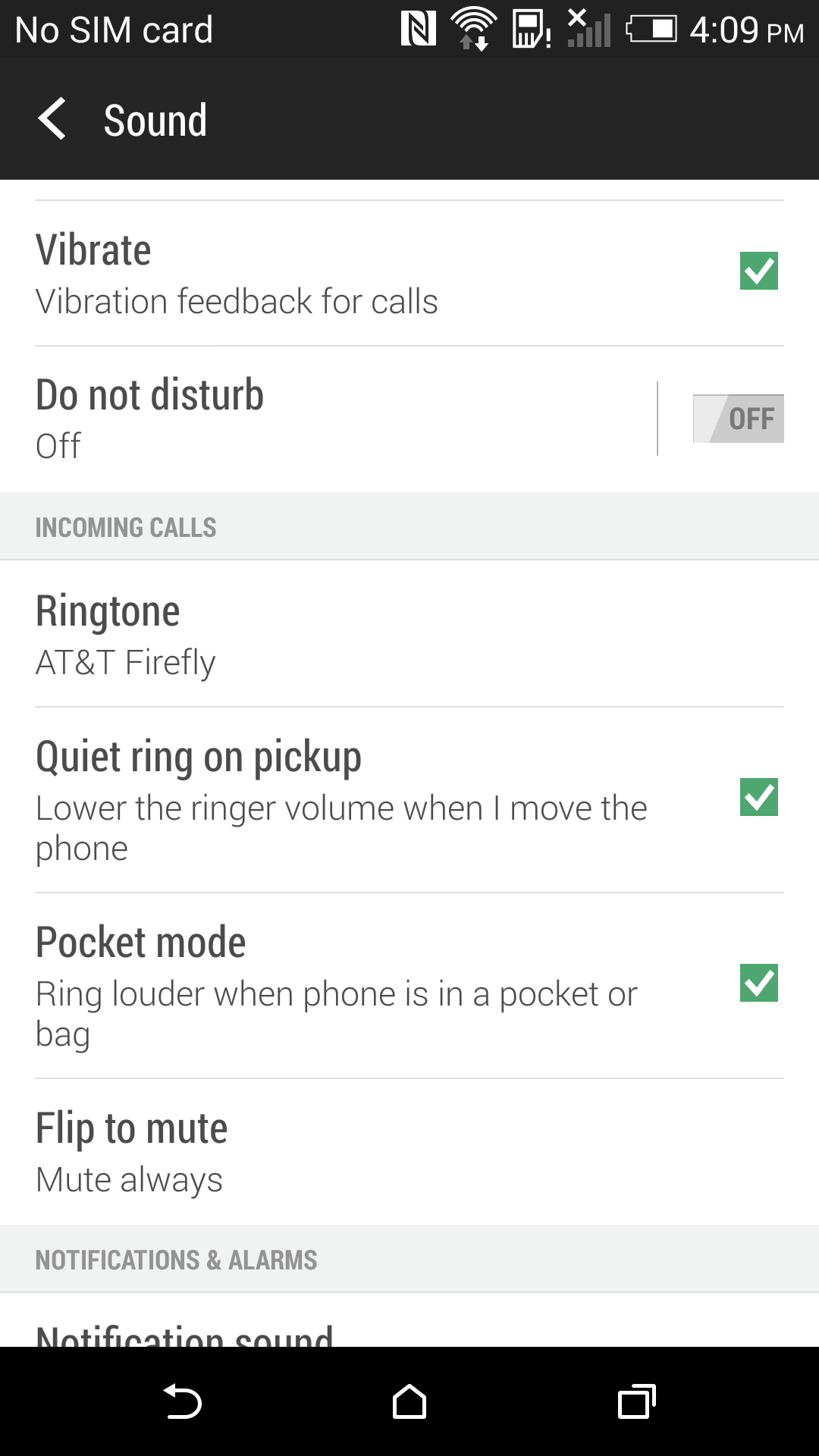Viewport: 819px width, 1456px height.
Task: Go back from Sound settings
Action: (53, 120)
